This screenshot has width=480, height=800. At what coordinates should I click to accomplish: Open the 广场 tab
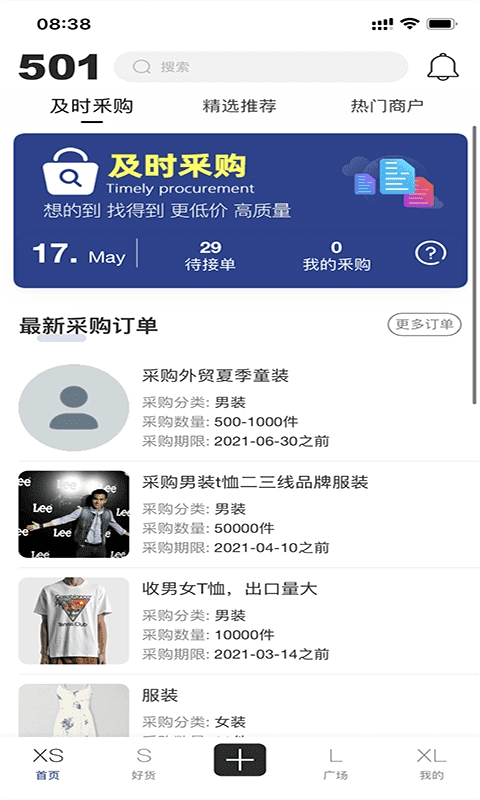pos(335,763)
